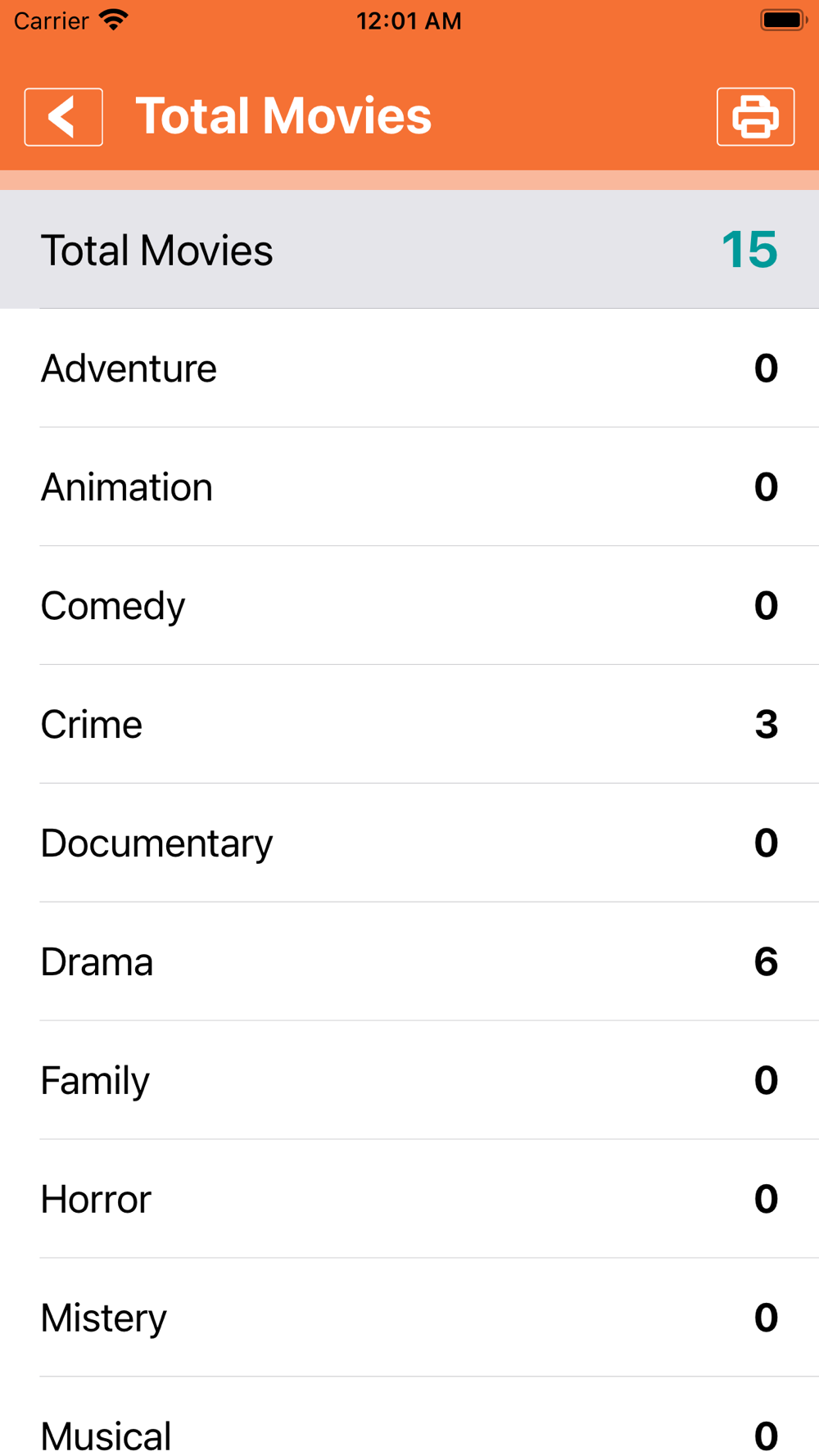Select the Animation genre row
This screenshot has height=1456, width=819.
click(x=409, y=487)
